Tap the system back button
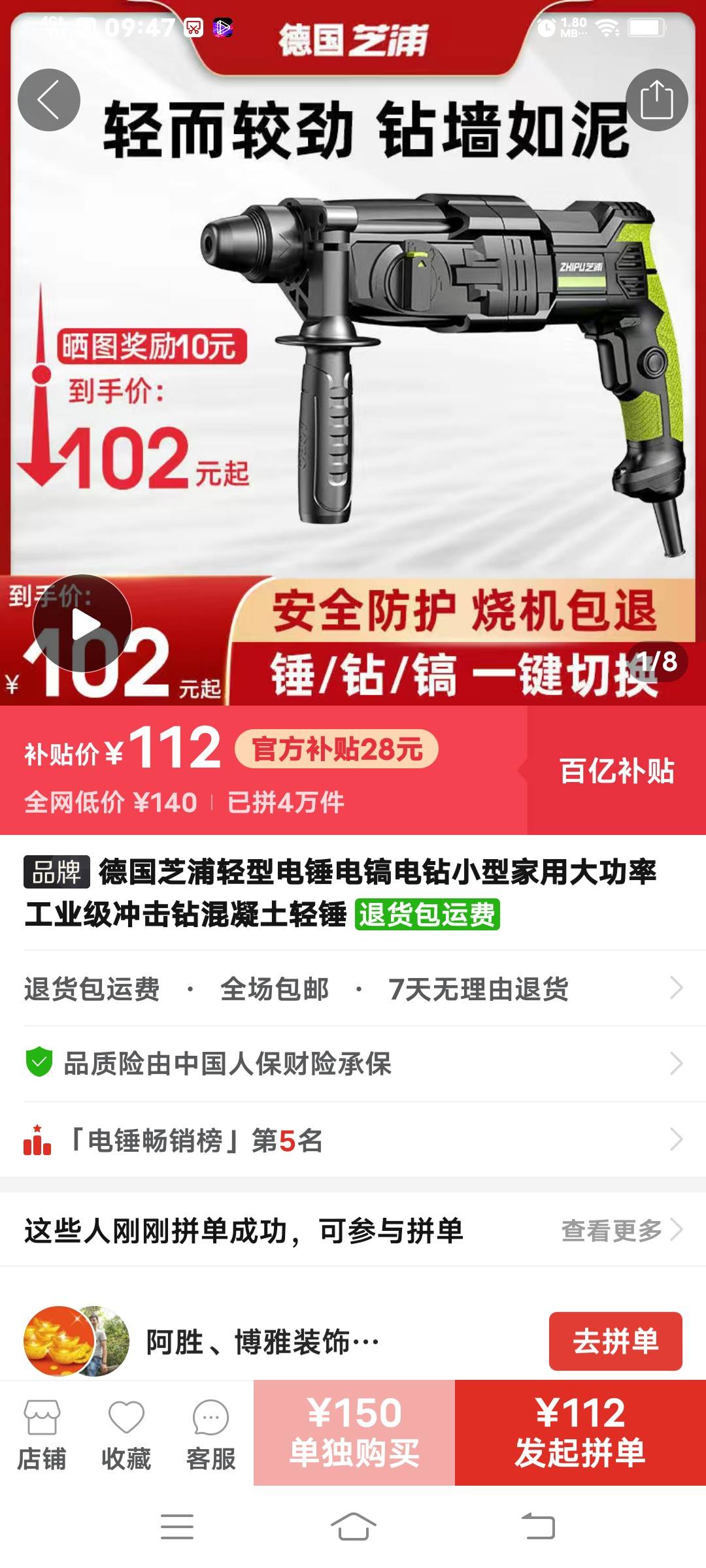Image resolution: width=706 pixels, height=1568 pixels. 538,1527
